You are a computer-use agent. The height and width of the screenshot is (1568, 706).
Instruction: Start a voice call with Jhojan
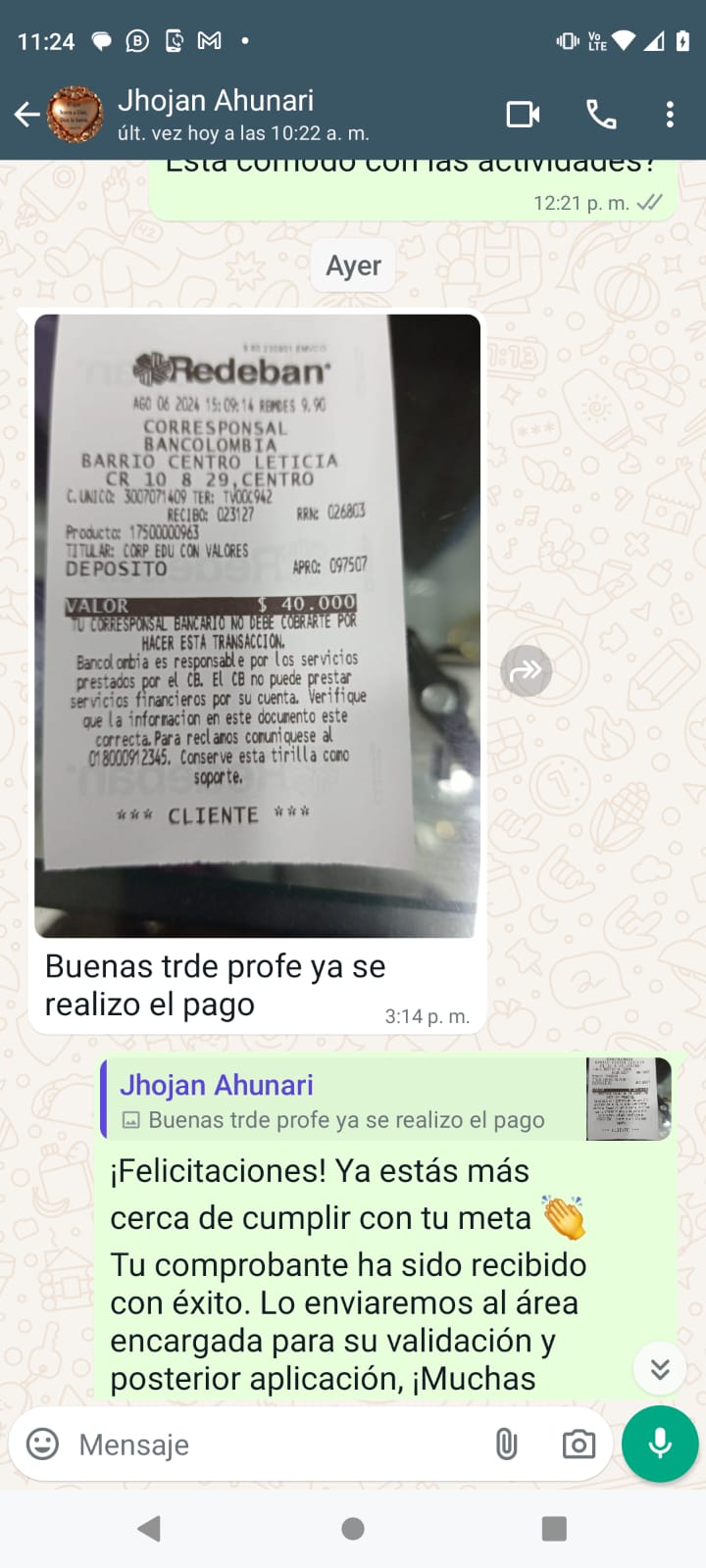pyautogui.click(x=601, y=115)
